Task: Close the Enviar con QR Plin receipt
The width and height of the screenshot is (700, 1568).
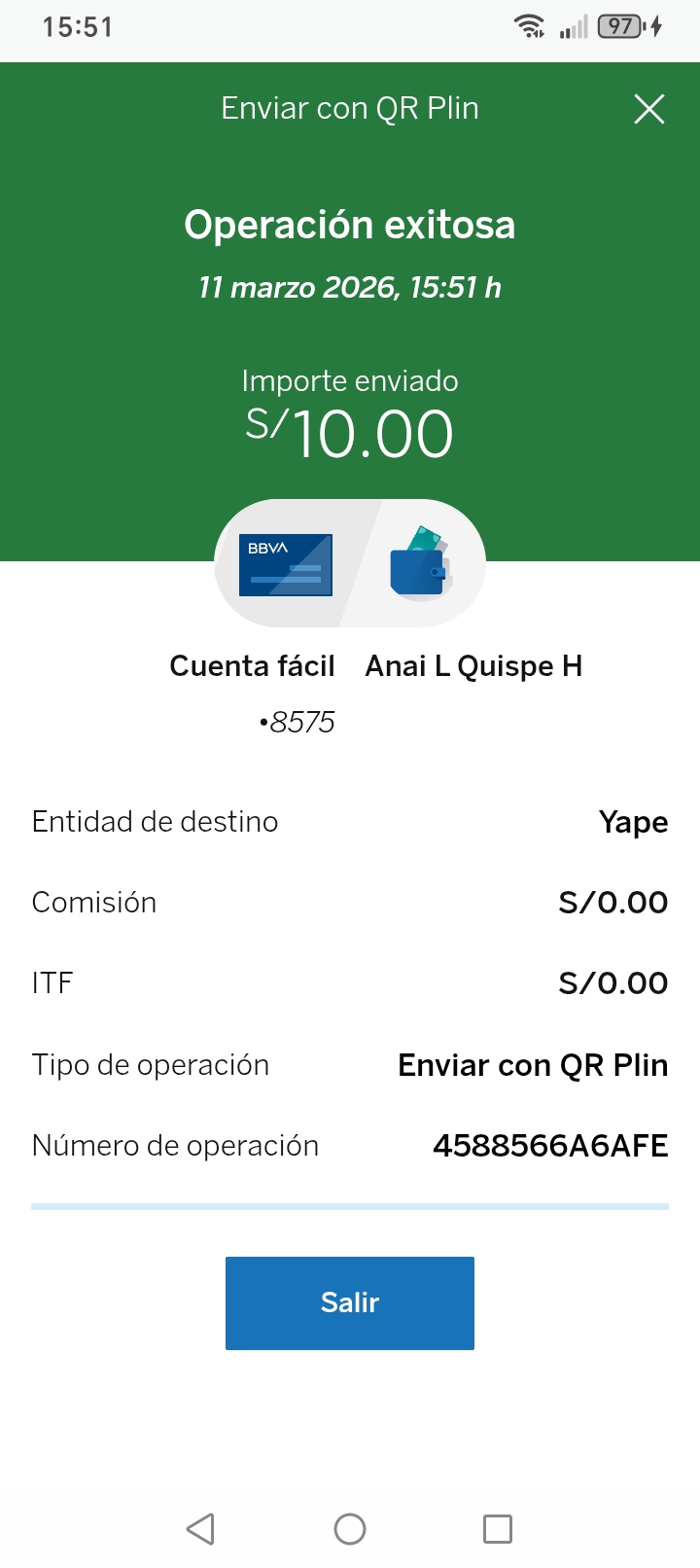Action: [x=649, y=109]
